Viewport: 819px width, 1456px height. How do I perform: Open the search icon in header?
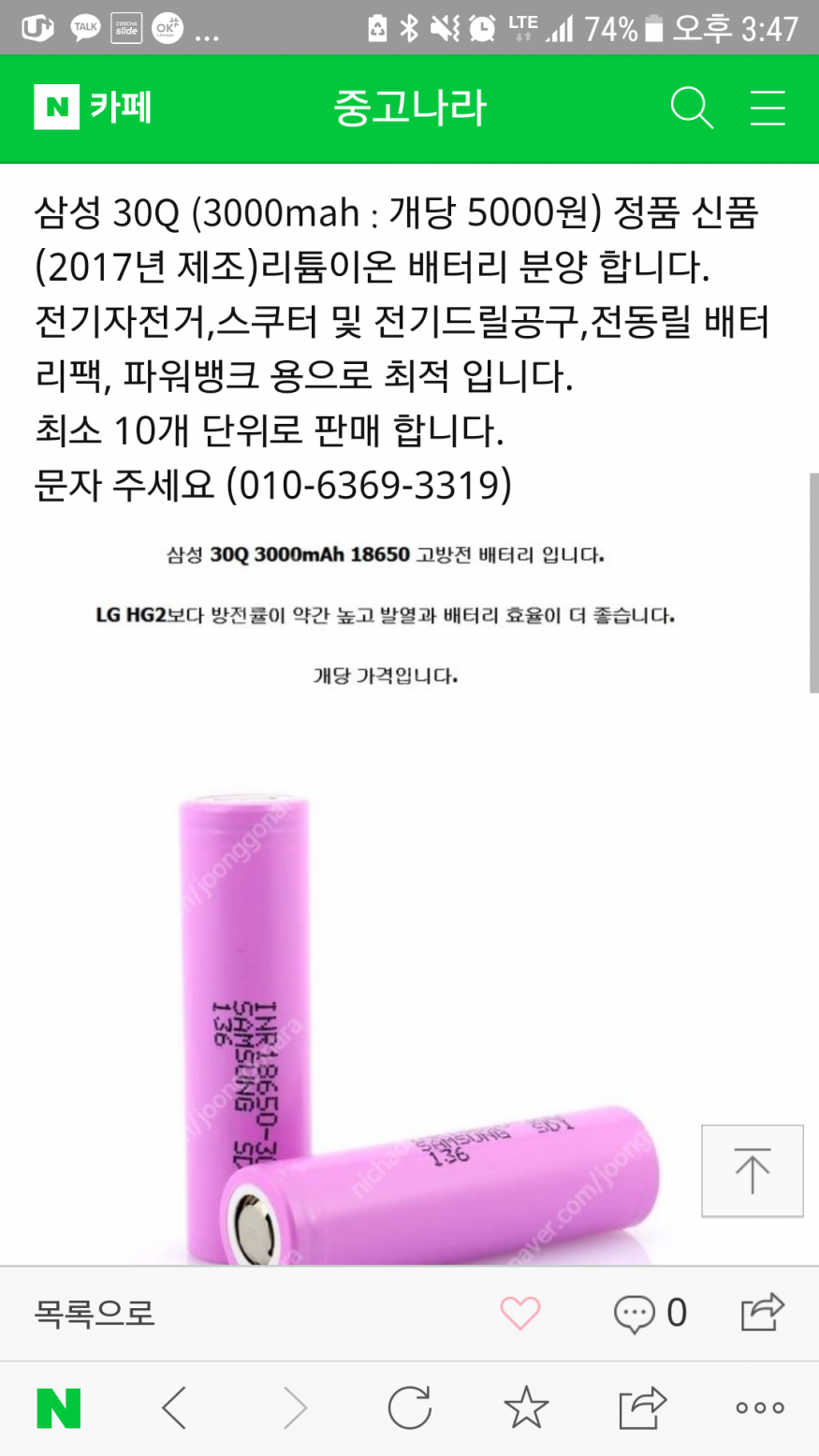[x=692, y=109]
